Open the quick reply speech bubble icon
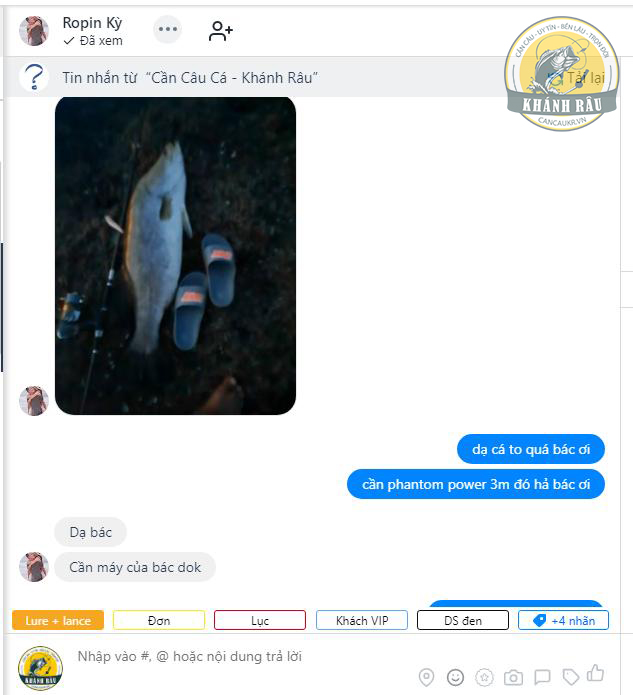Viewport: 633px width, 695px height. [542, 677]
